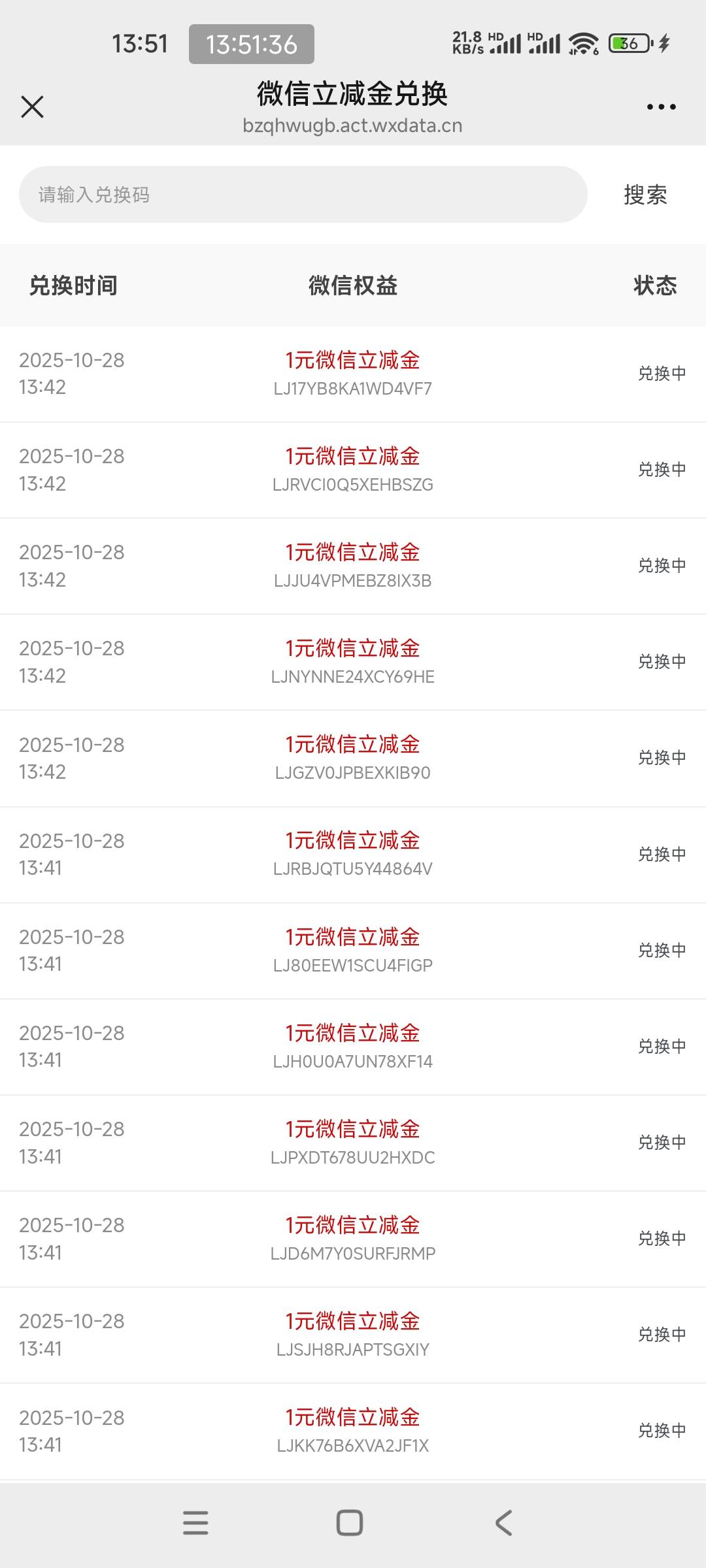The width and height of the screenshot is (706, 1568).
Task: Tap the 搜索 search button
Action: 645,195
